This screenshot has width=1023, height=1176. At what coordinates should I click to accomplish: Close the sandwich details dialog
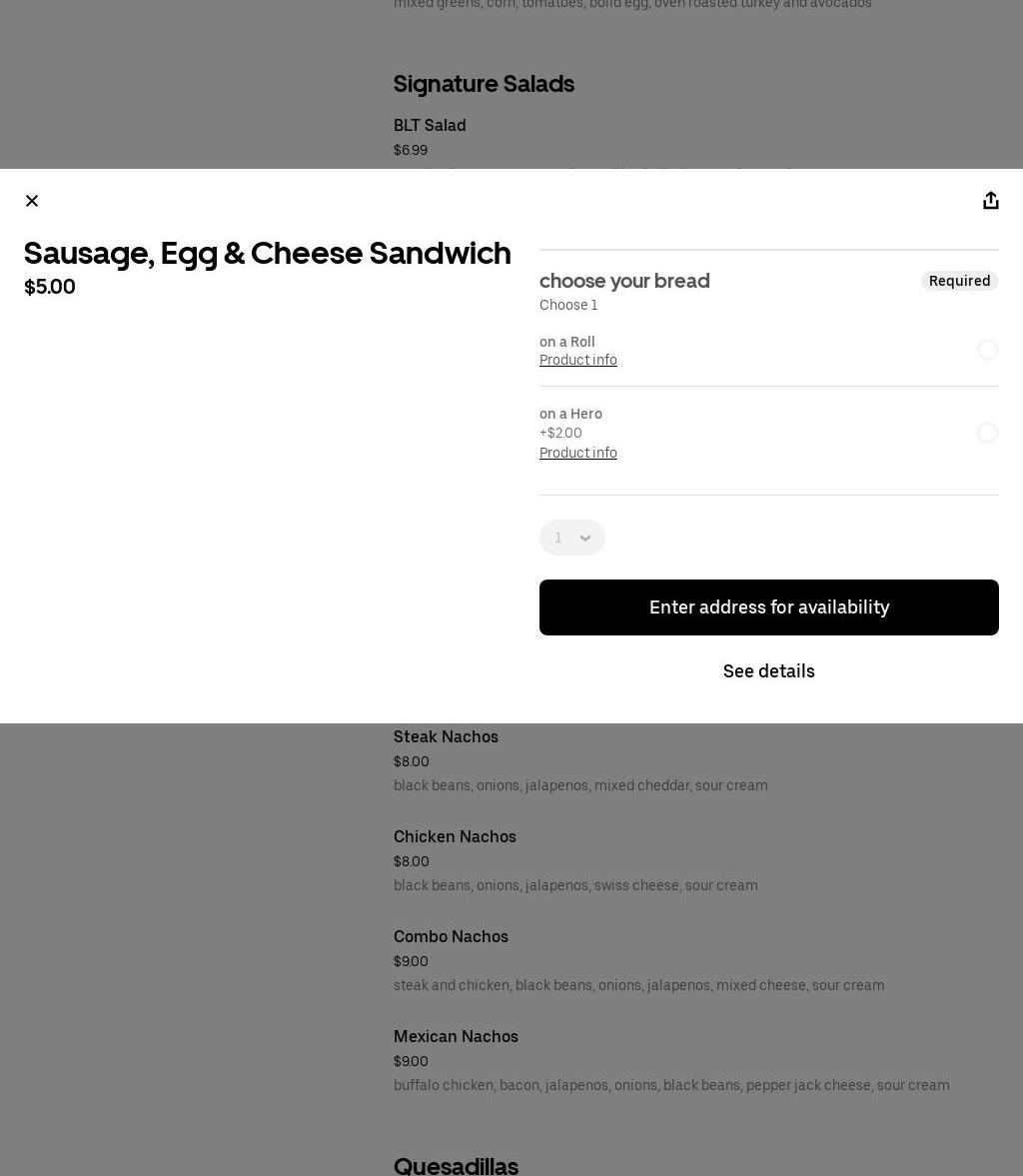32,201
